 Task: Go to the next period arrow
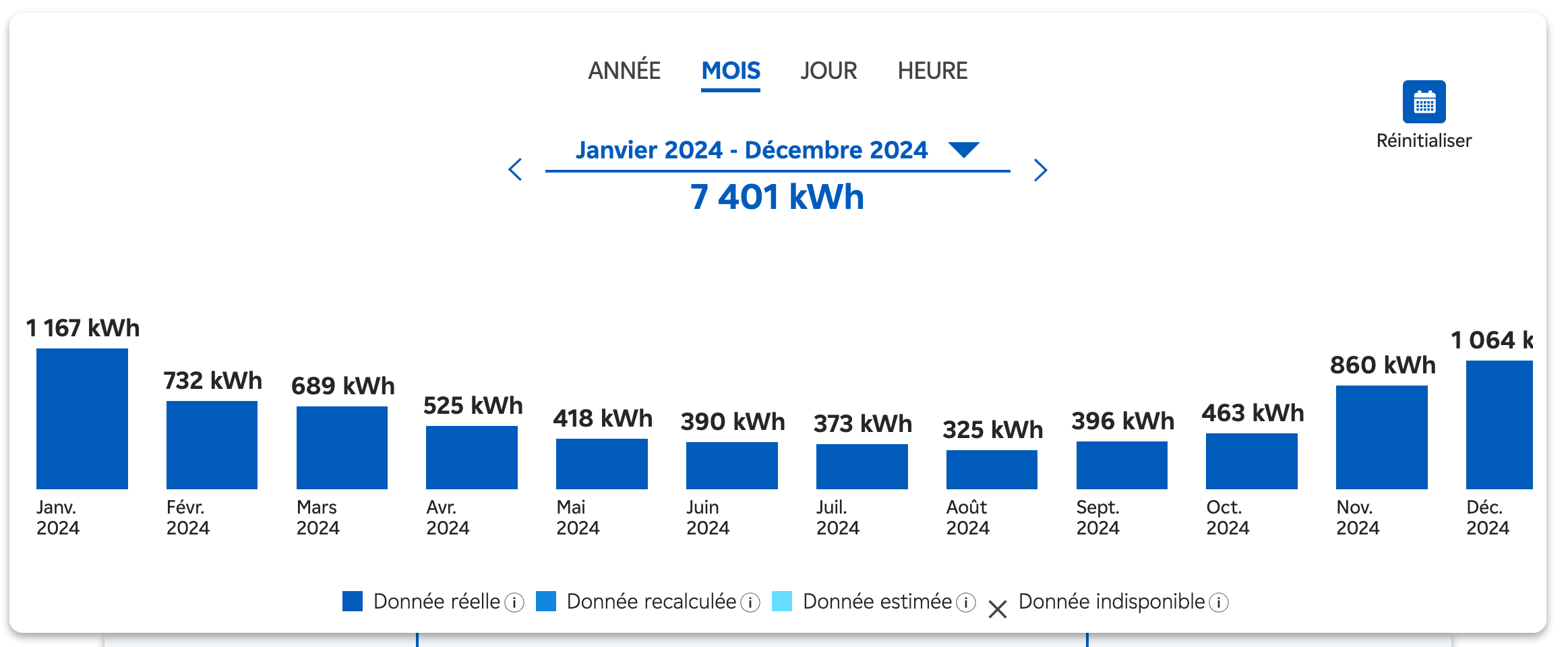pyautogui.click(x=1040, y=170)
